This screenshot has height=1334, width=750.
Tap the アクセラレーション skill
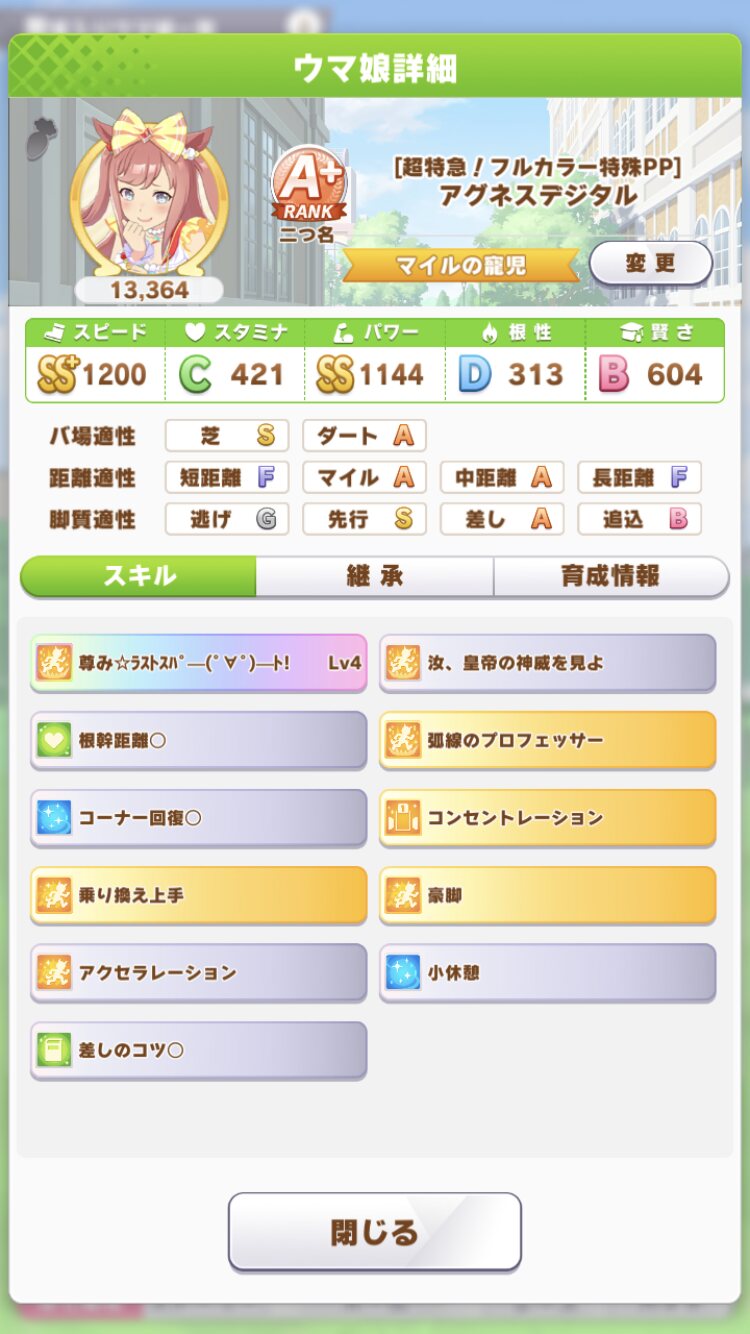[x=198, y=972]
